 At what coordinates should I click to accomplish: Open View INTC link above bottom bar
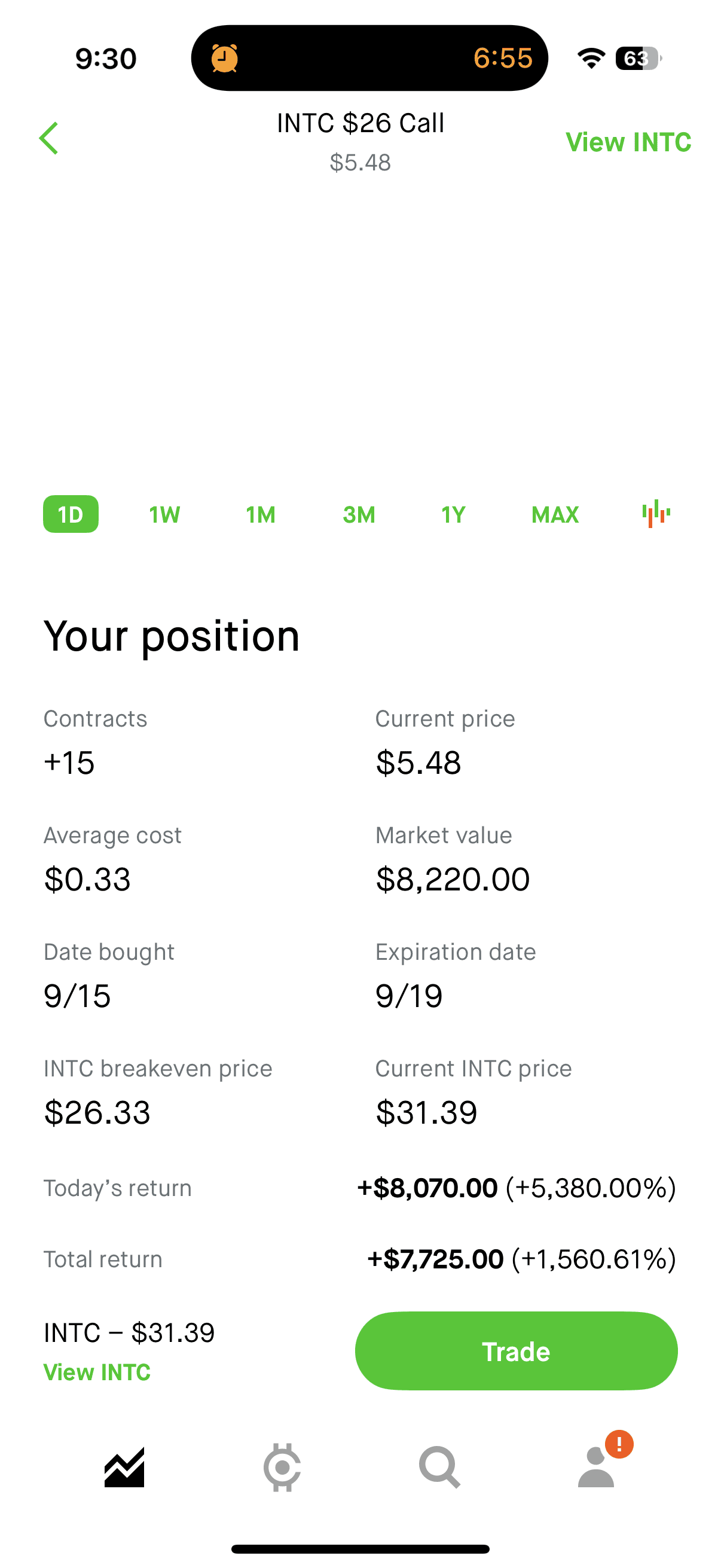click(97, 1372)
